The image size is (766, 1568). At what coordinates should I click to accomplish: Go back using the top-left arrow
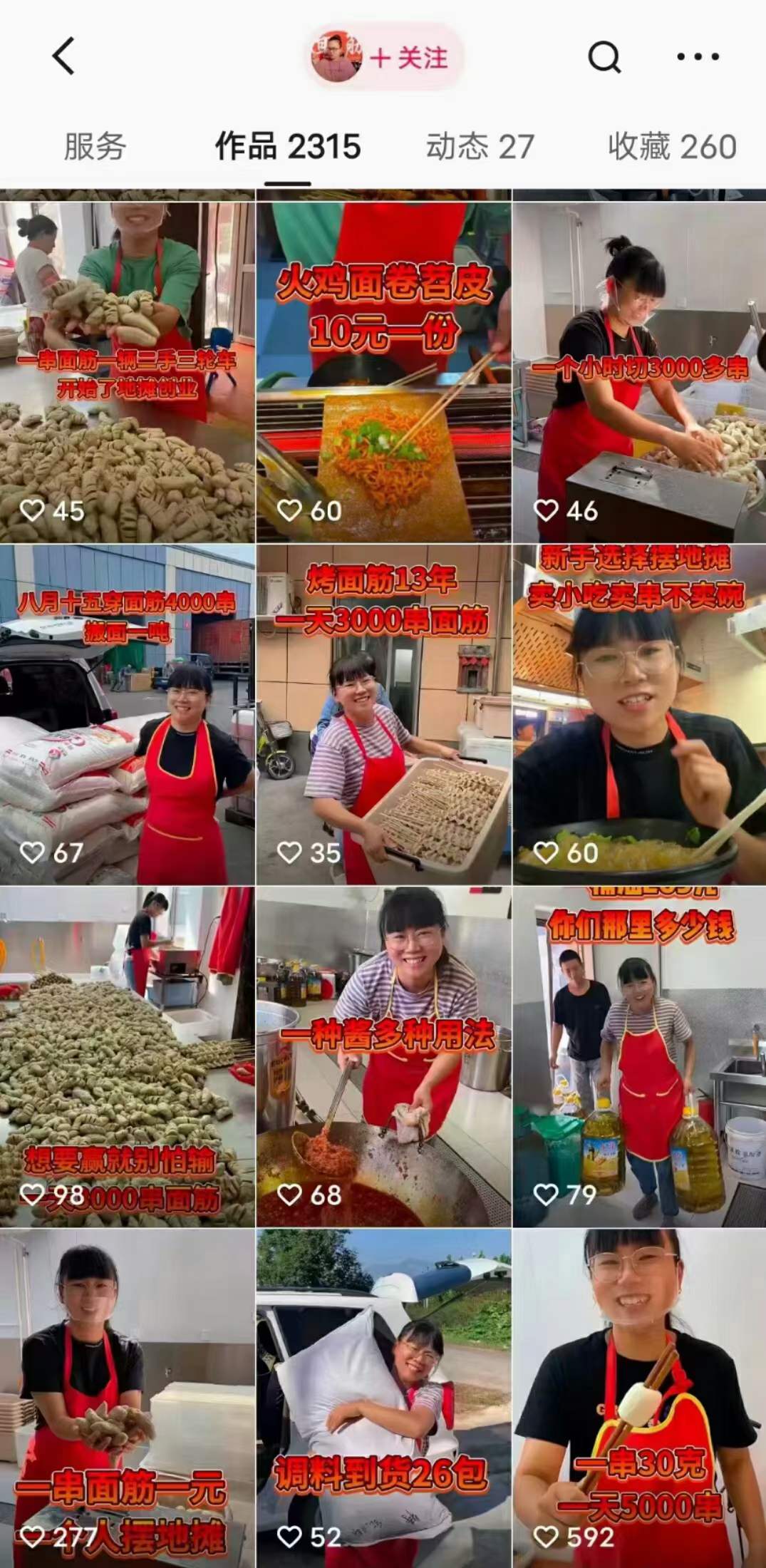[63, 56]
